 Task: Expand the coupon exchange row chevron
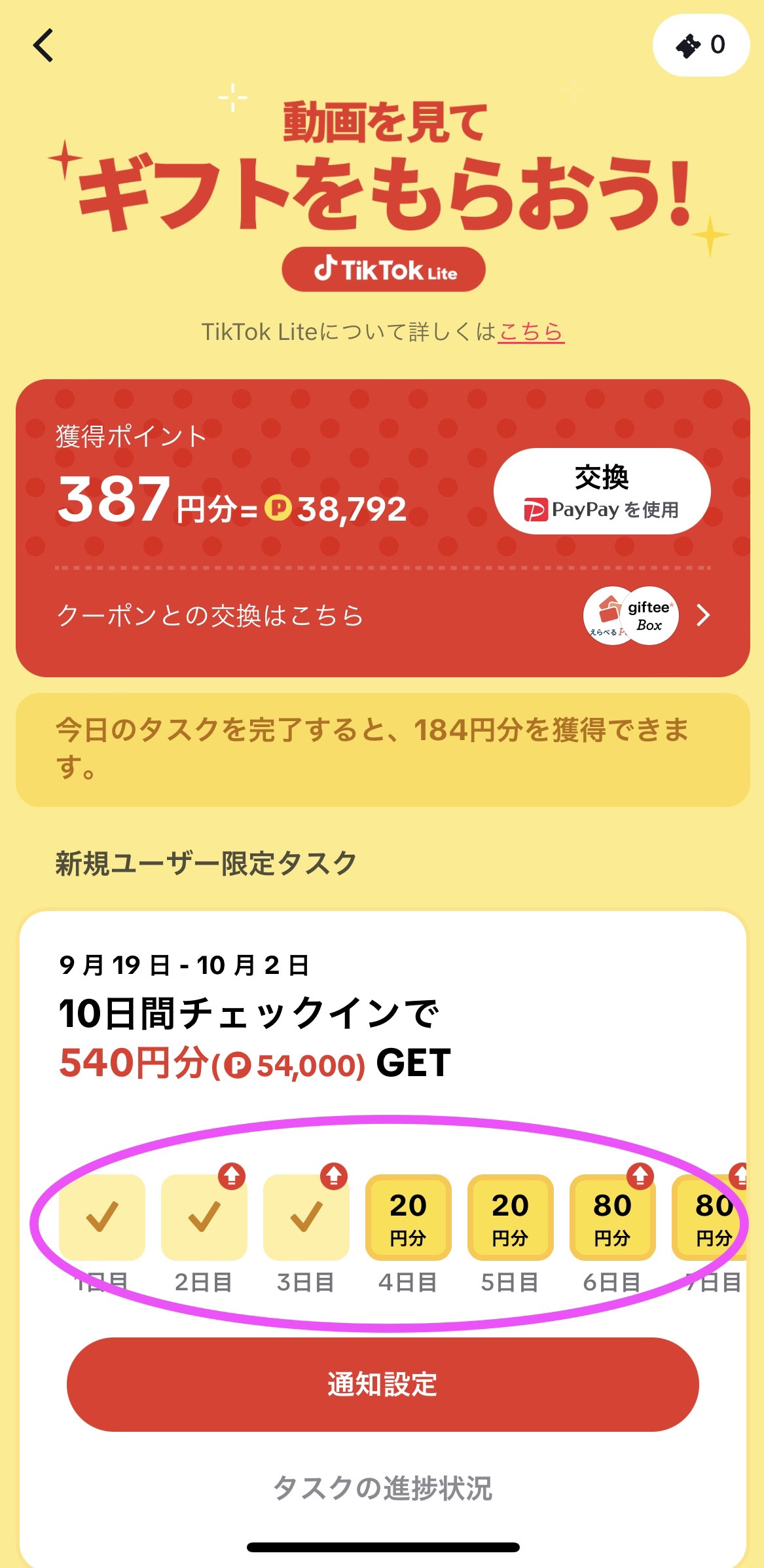point(703,616)
